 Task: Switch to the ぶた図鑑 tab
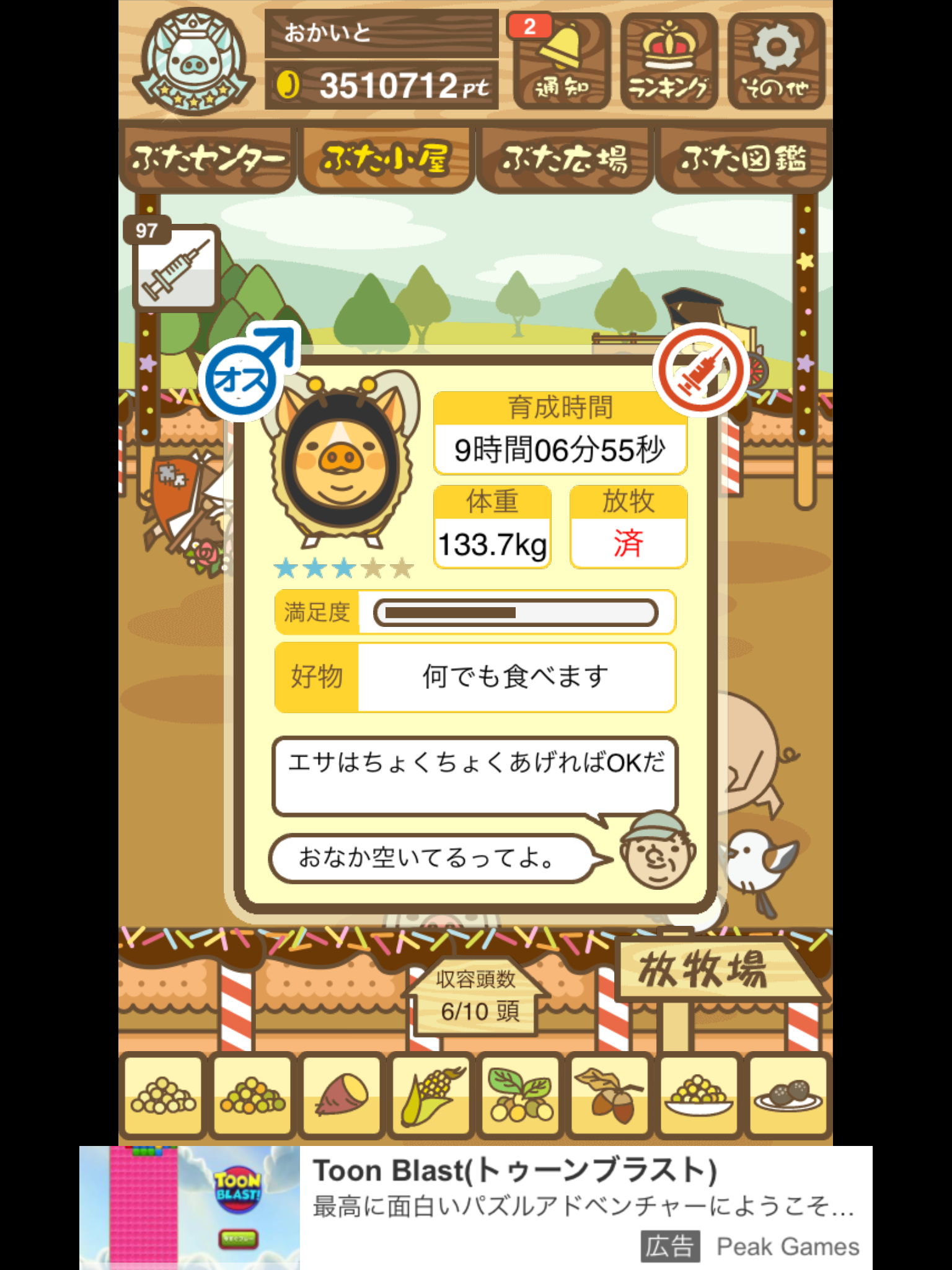(744, 159)
